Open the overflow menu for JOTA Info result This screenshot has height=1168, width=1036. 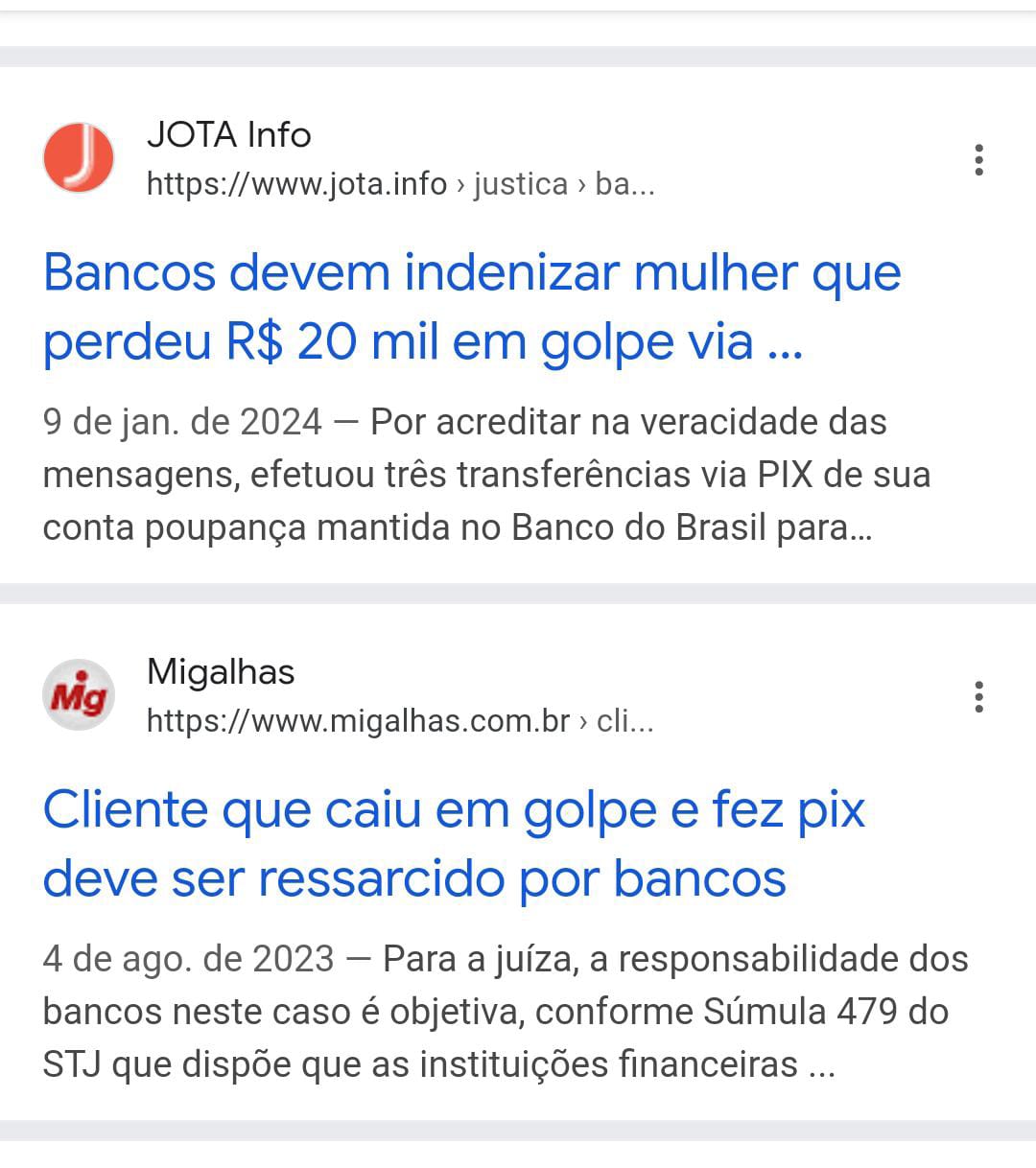click(x=978, y=160)
